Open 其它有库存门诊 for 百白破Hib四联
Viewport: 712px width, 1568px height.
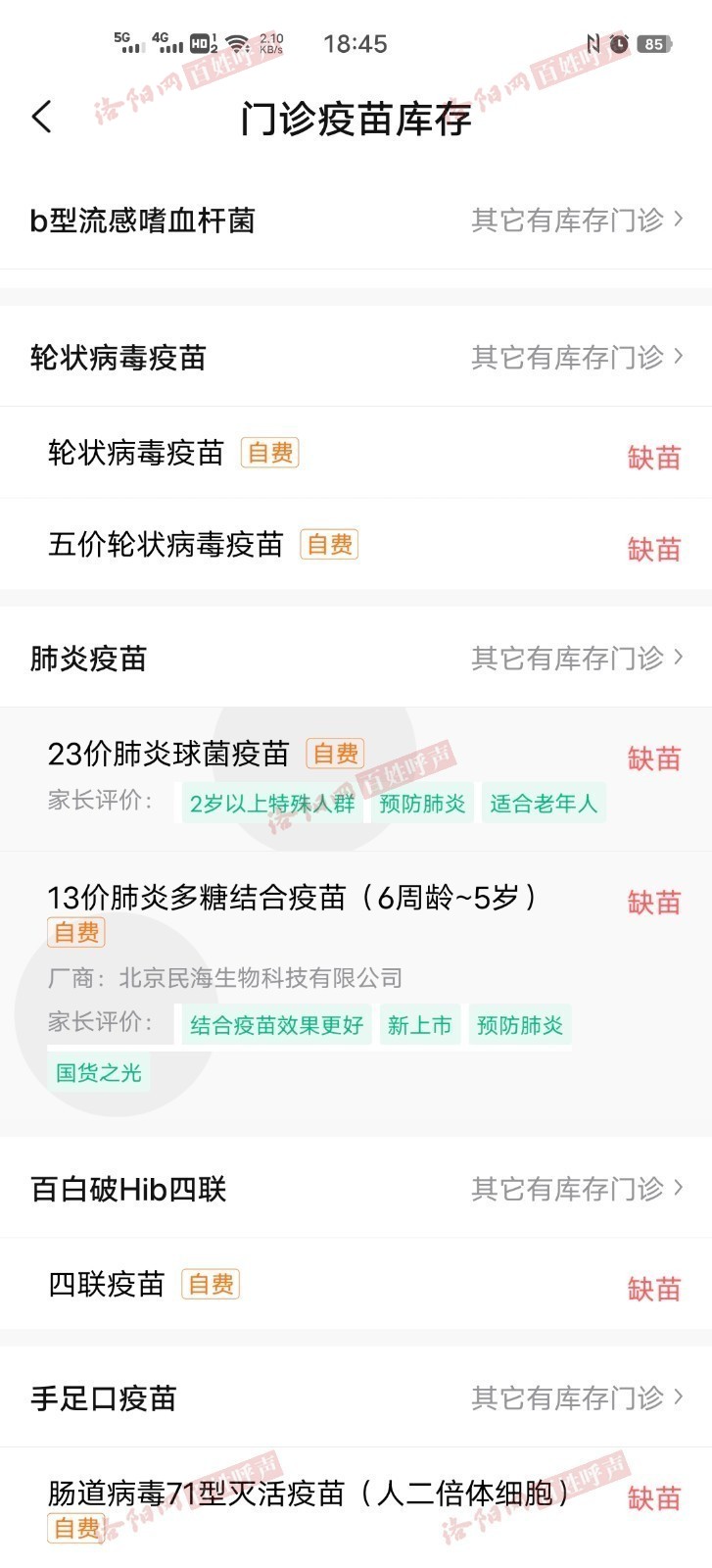point(578,1188)
